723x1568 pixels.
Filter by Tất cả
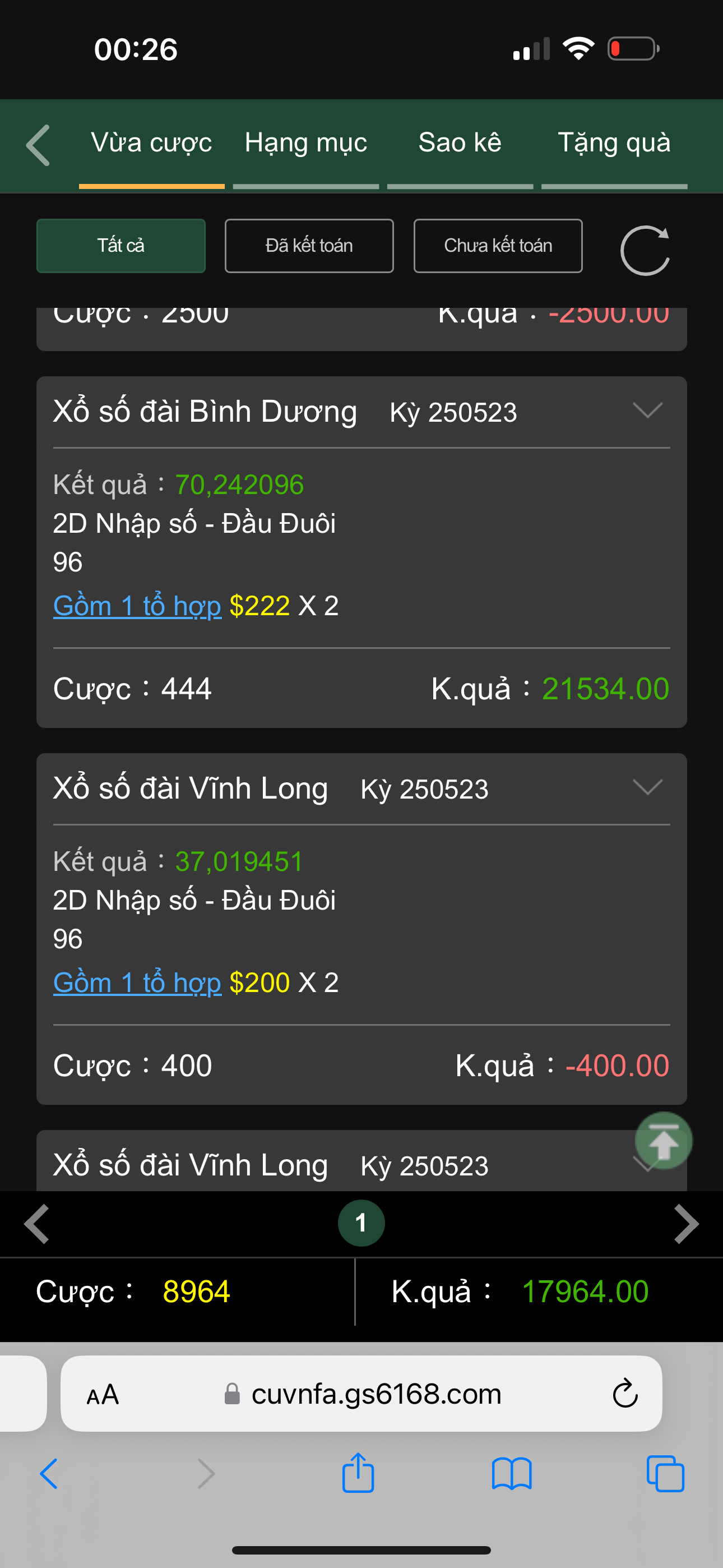click(121, 246)
